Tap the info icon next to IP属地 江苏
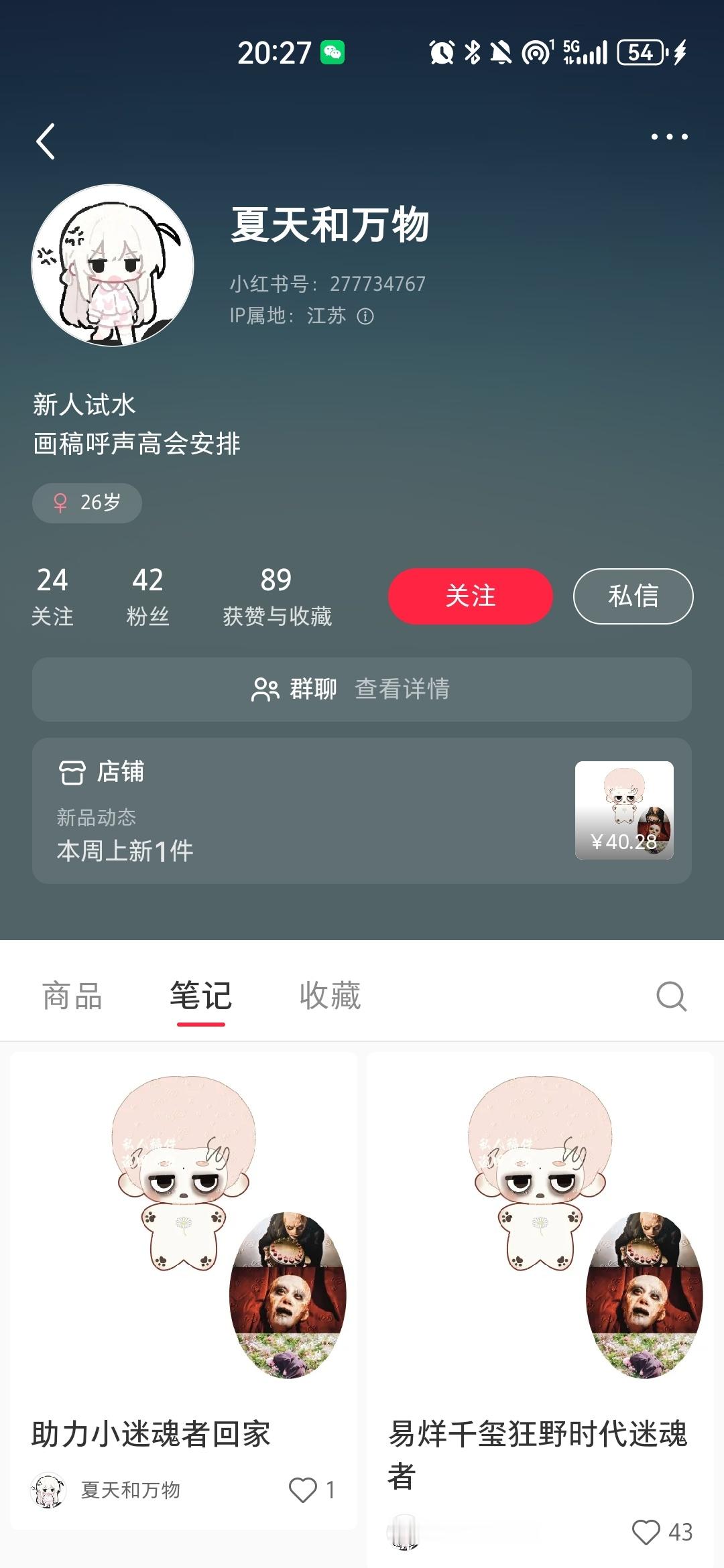The height and width of the screenshot is (1568, 724). tap(366, 317)
